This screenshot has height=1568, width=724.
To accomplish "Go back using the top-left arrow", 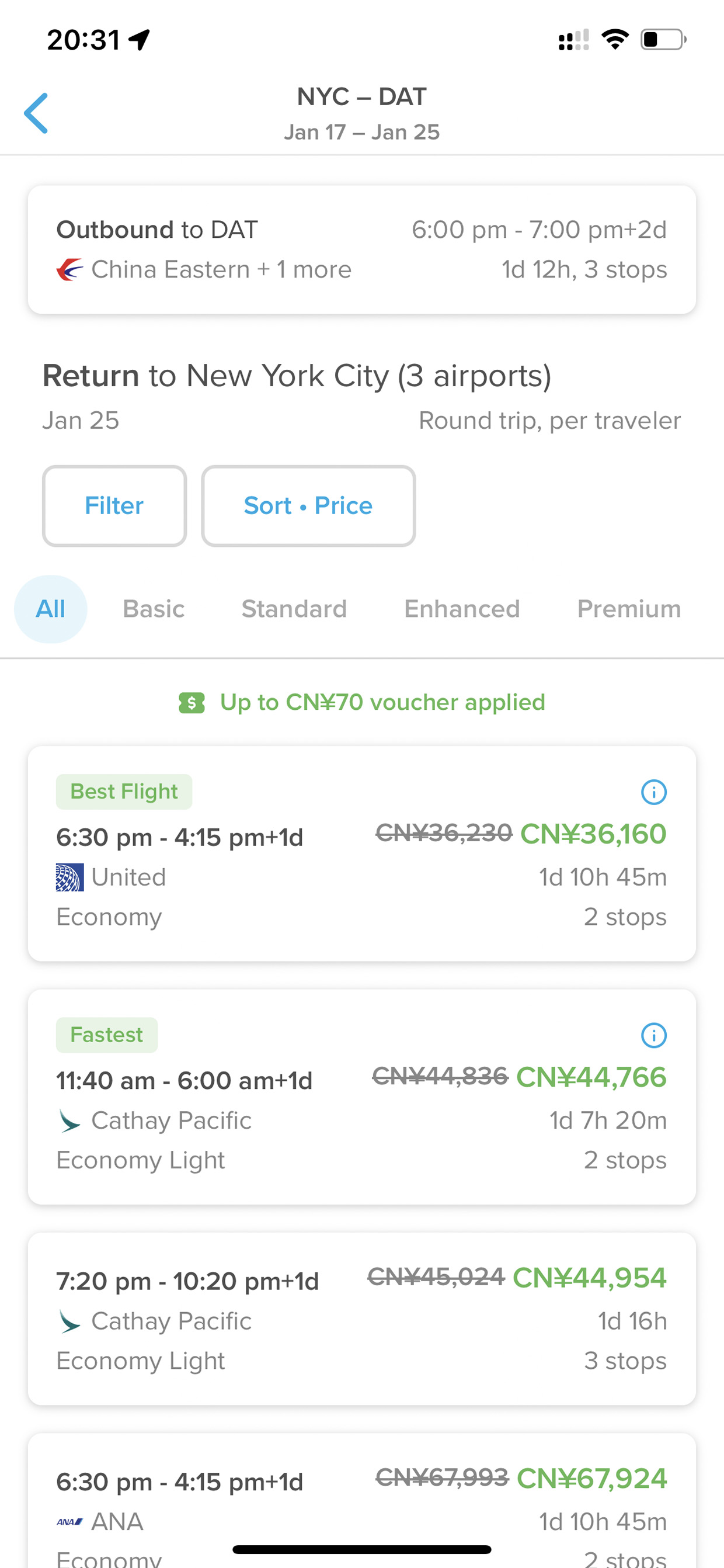I will (36, 113).
